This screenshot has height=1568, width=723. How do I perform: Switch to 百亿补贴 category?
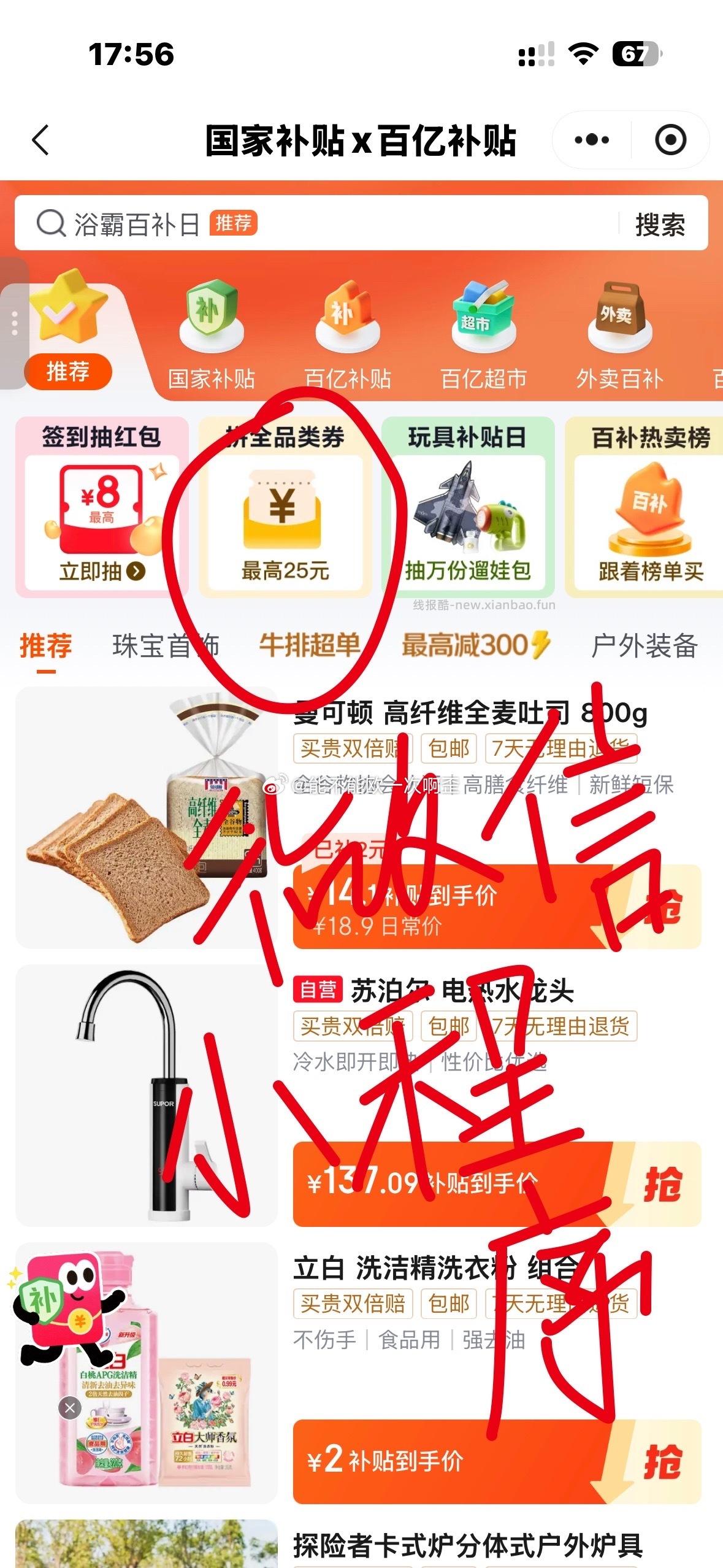348,337
